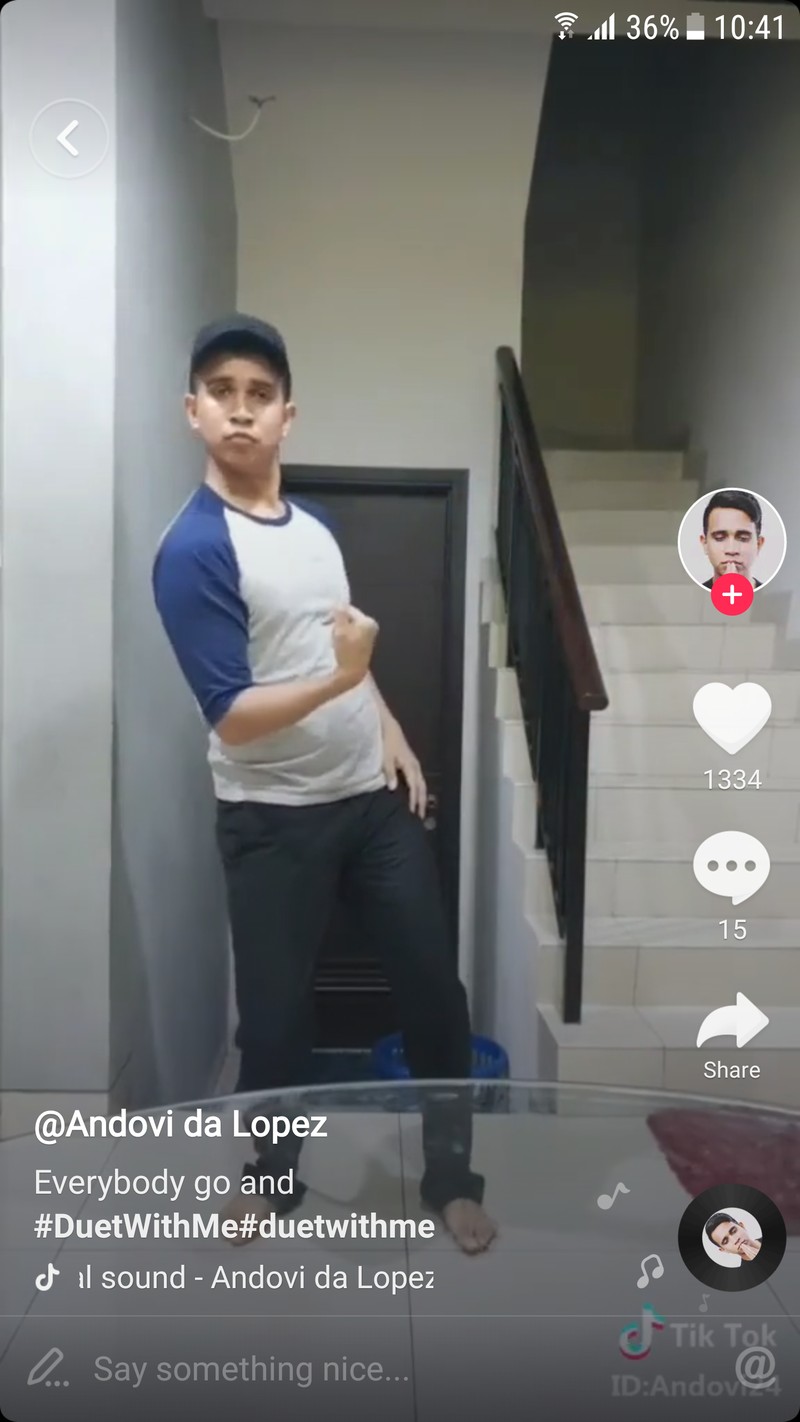Open the comments bubble icon

[x=732, y=868]
